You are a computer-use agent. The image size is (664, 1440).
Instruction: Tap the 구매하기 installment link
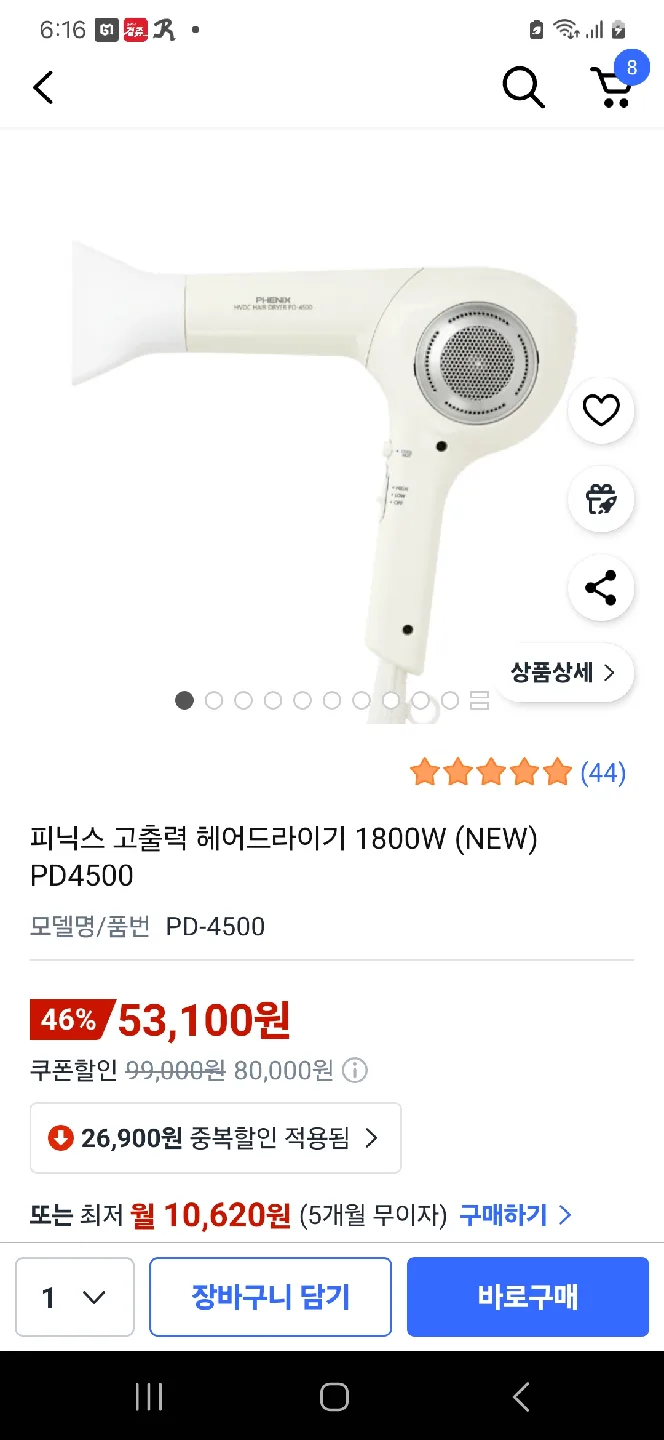(x=515, y=1215)
